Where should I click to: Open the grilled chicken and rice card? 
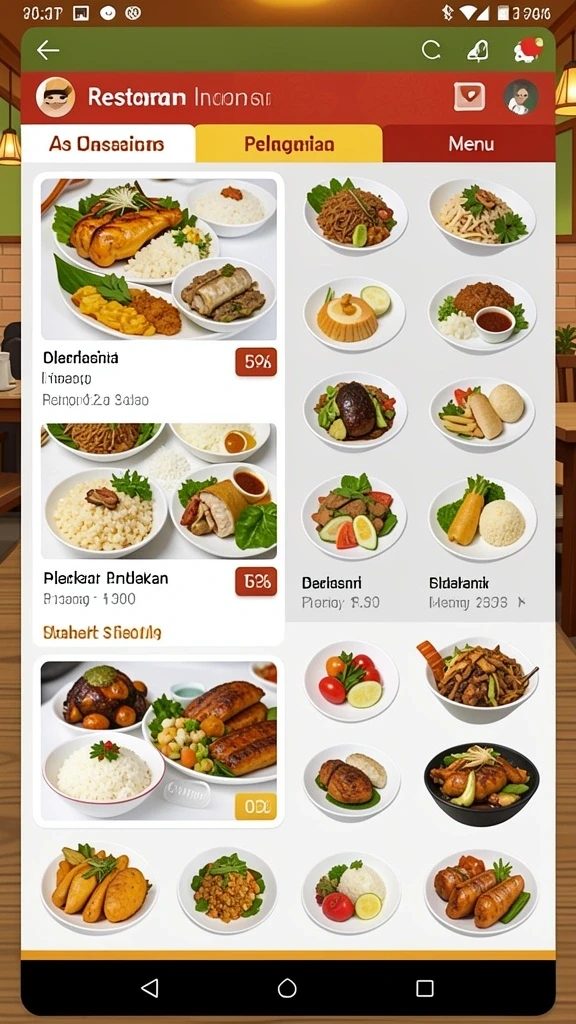(159, 741)
